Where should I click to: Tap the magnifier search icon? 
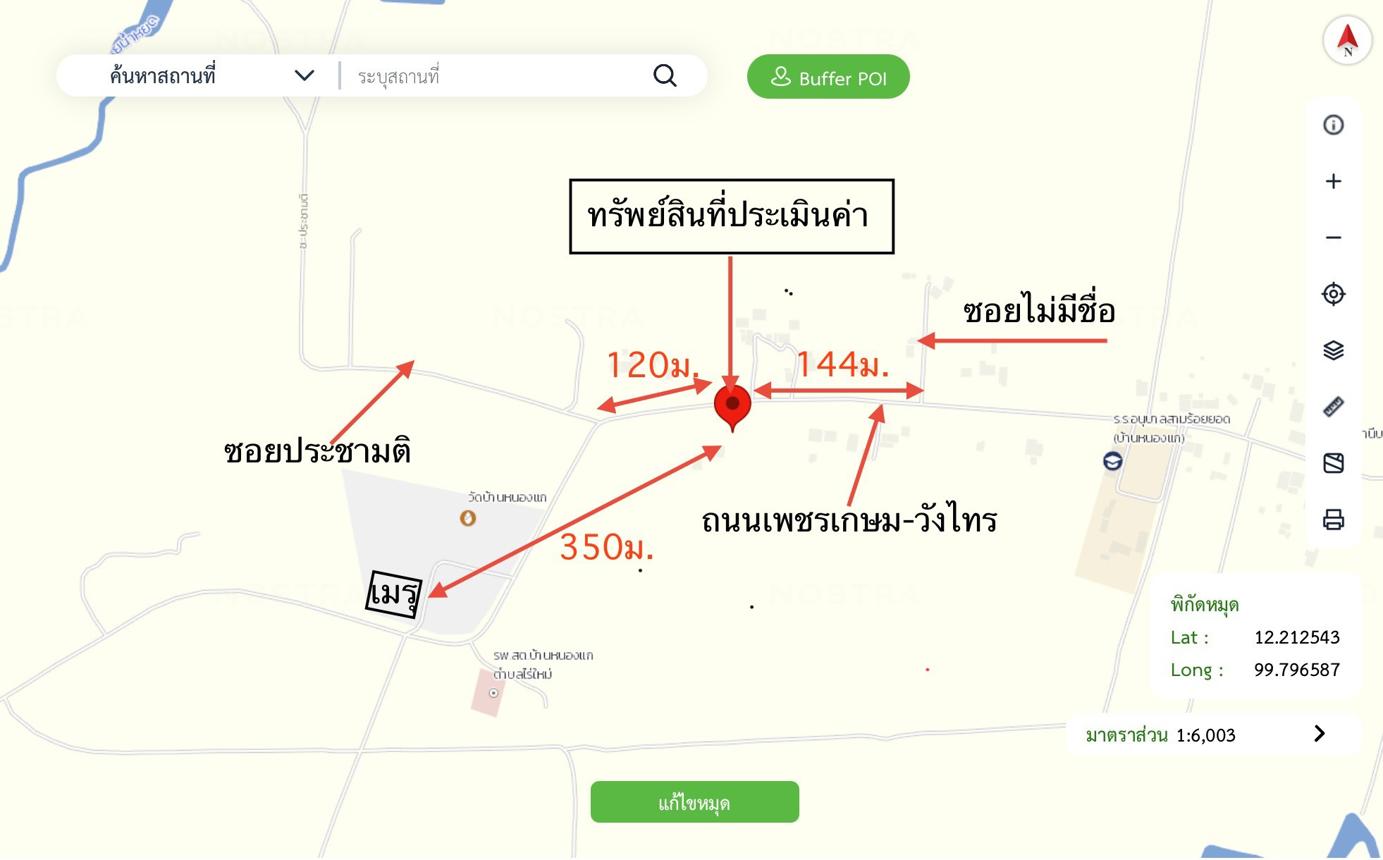point(665,76)
